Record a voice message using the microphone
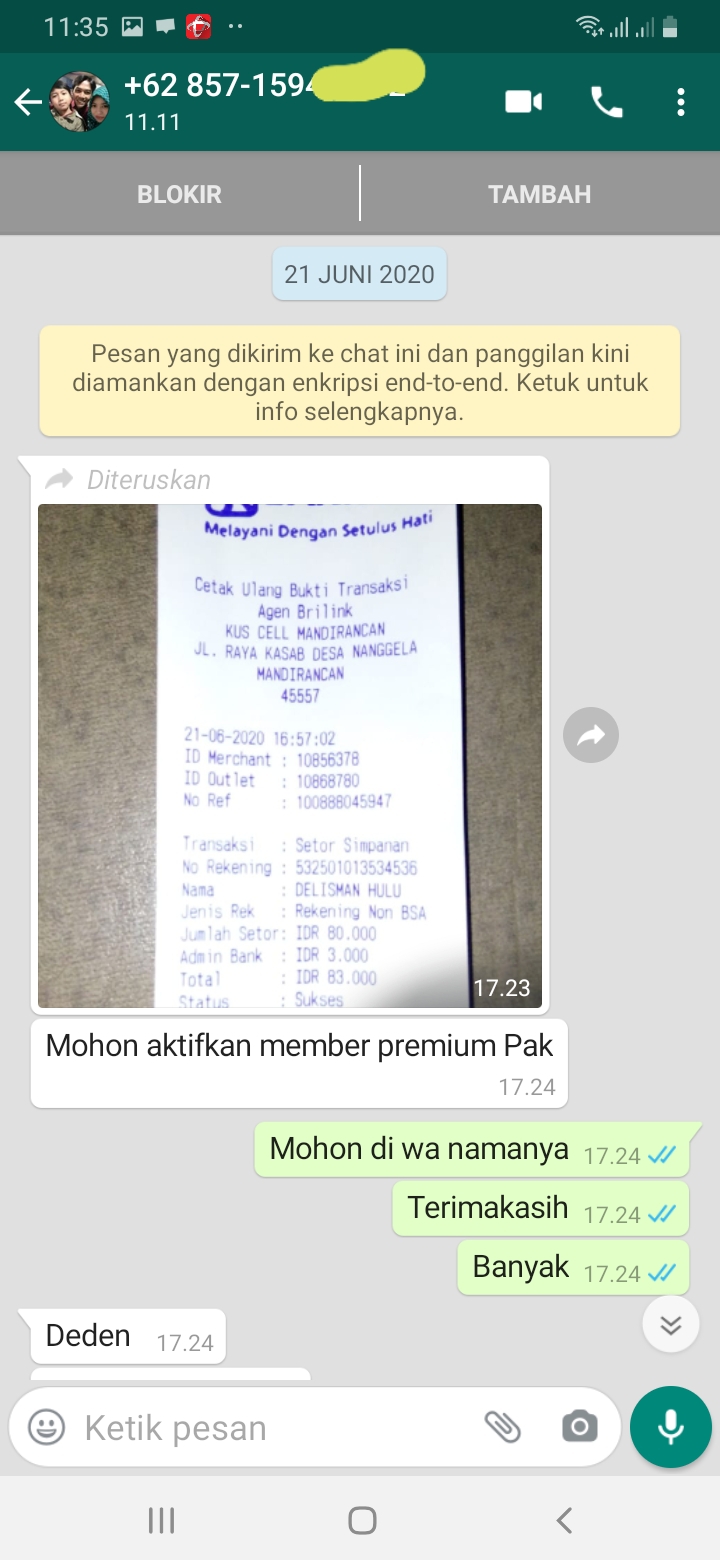This screenshot has width=720, height=1560. (671, 1427)
